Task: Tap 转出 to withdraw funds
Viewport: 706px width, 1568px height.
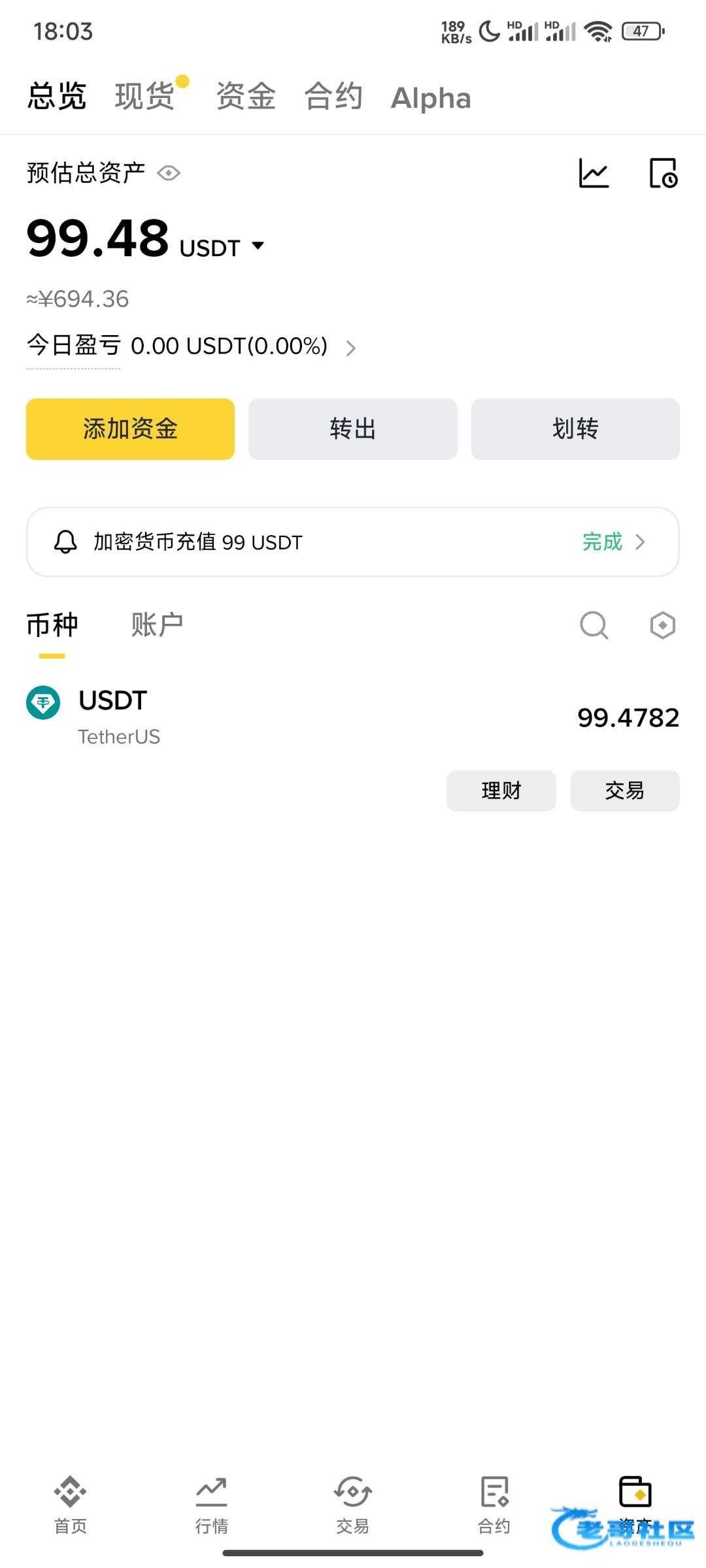Action: pyautogui.click(x=352, y=429)
